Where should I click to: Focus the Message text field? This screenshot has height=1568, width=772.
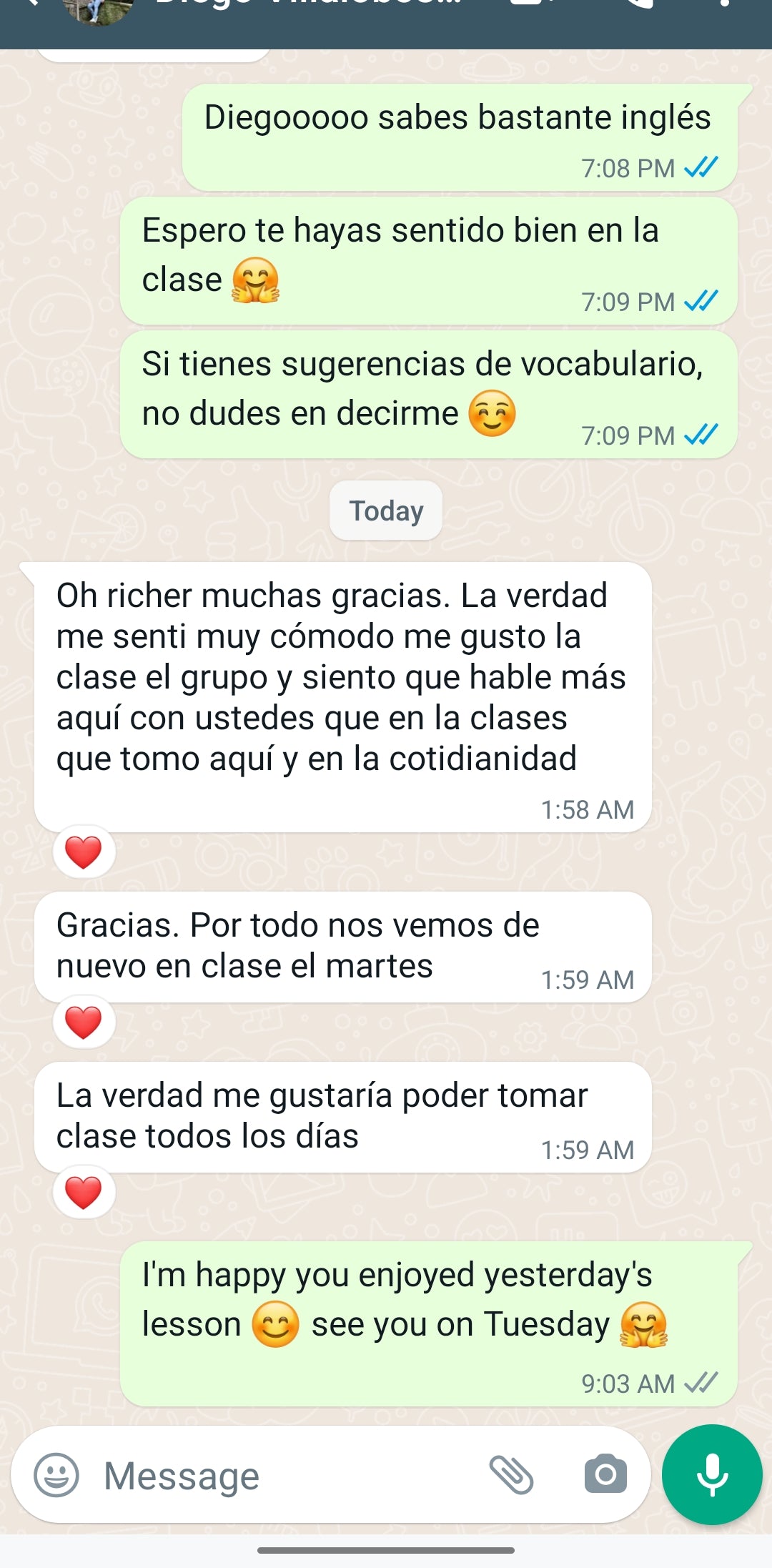[286, 1475]
